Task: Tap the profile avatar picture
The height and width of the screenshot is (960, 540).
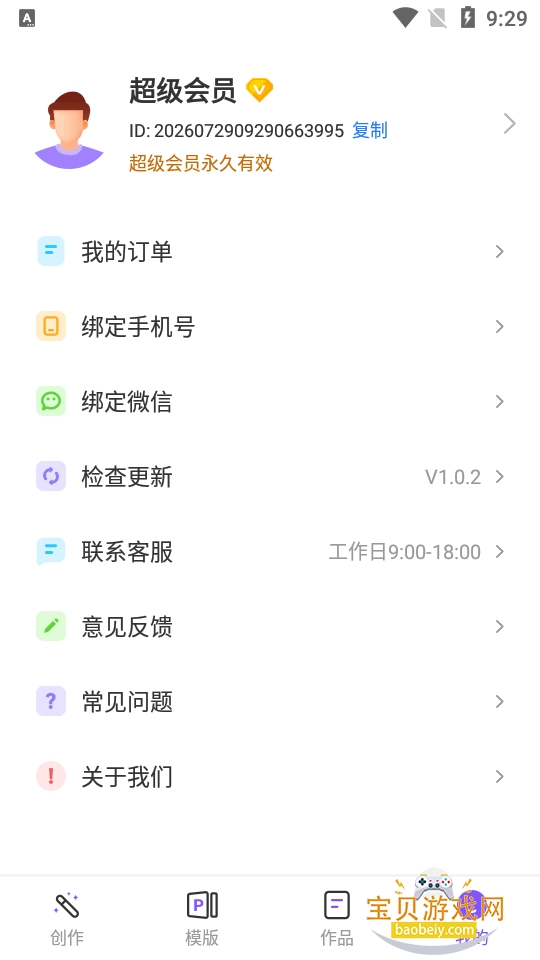Action: (69, 130)
